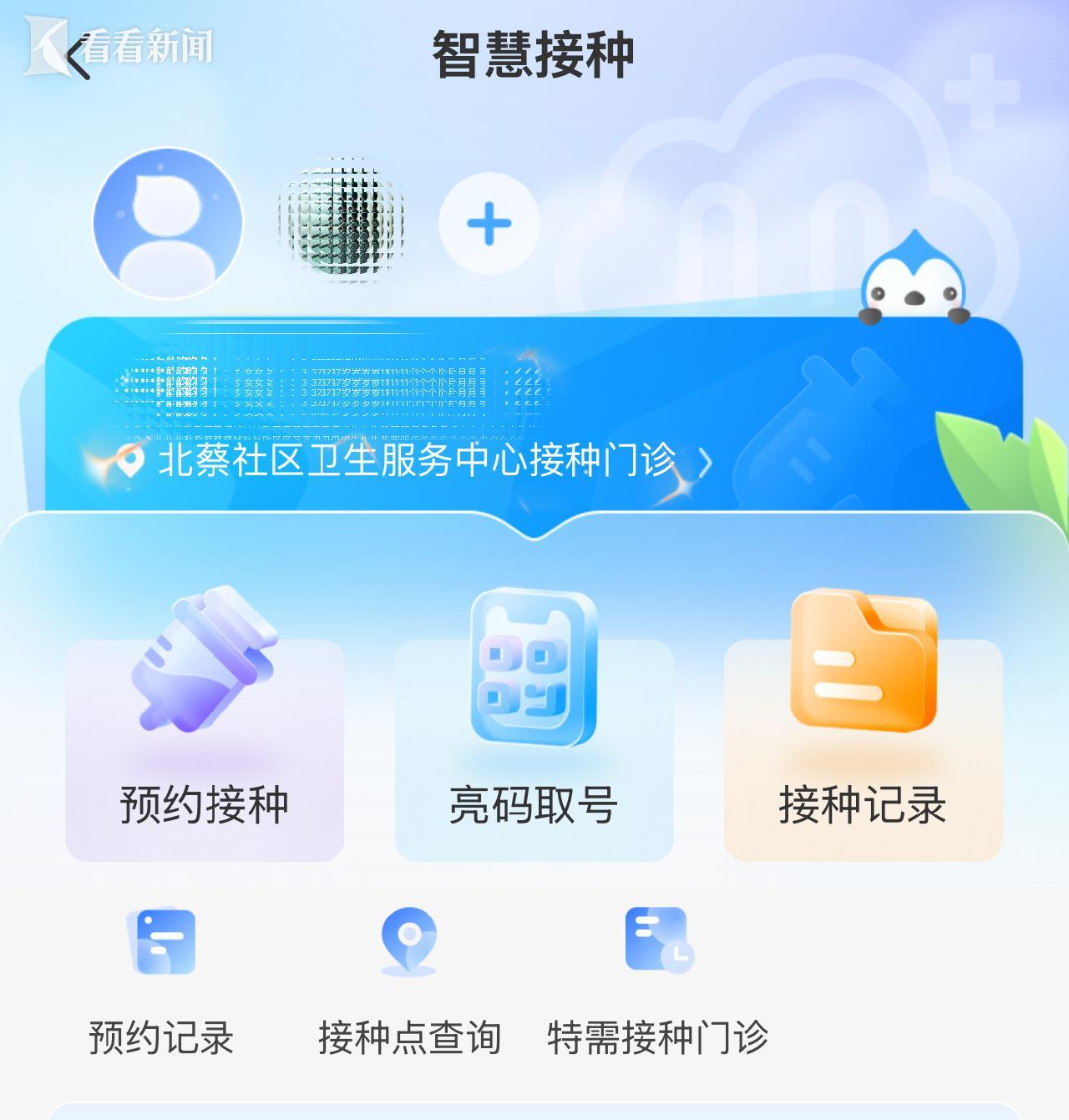Open 北蔡社区卫生服务中心接种门诊 clinic selector
The image size is (1069, 1120).
418,460
